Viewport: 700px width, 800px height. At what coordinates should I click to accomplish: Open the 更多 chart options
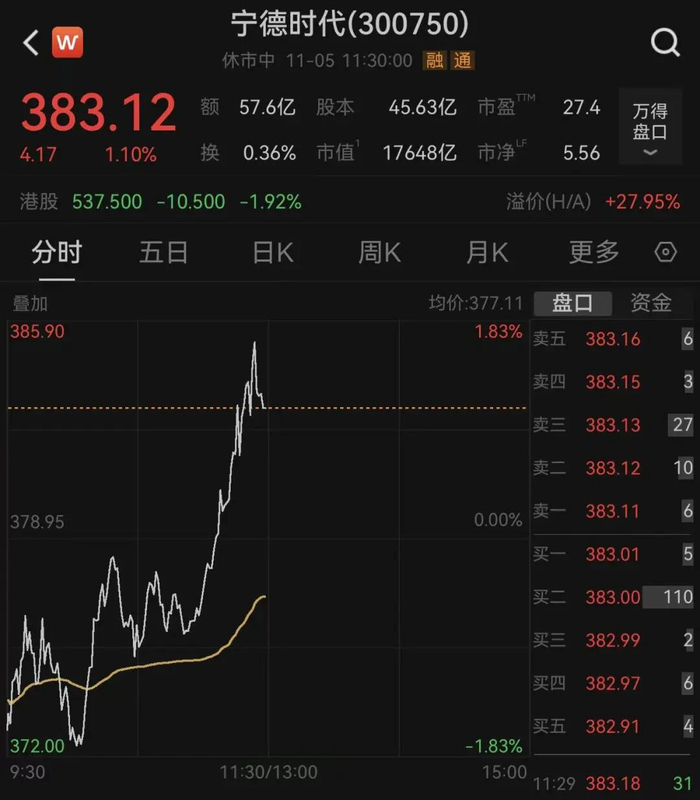point(594,252)
